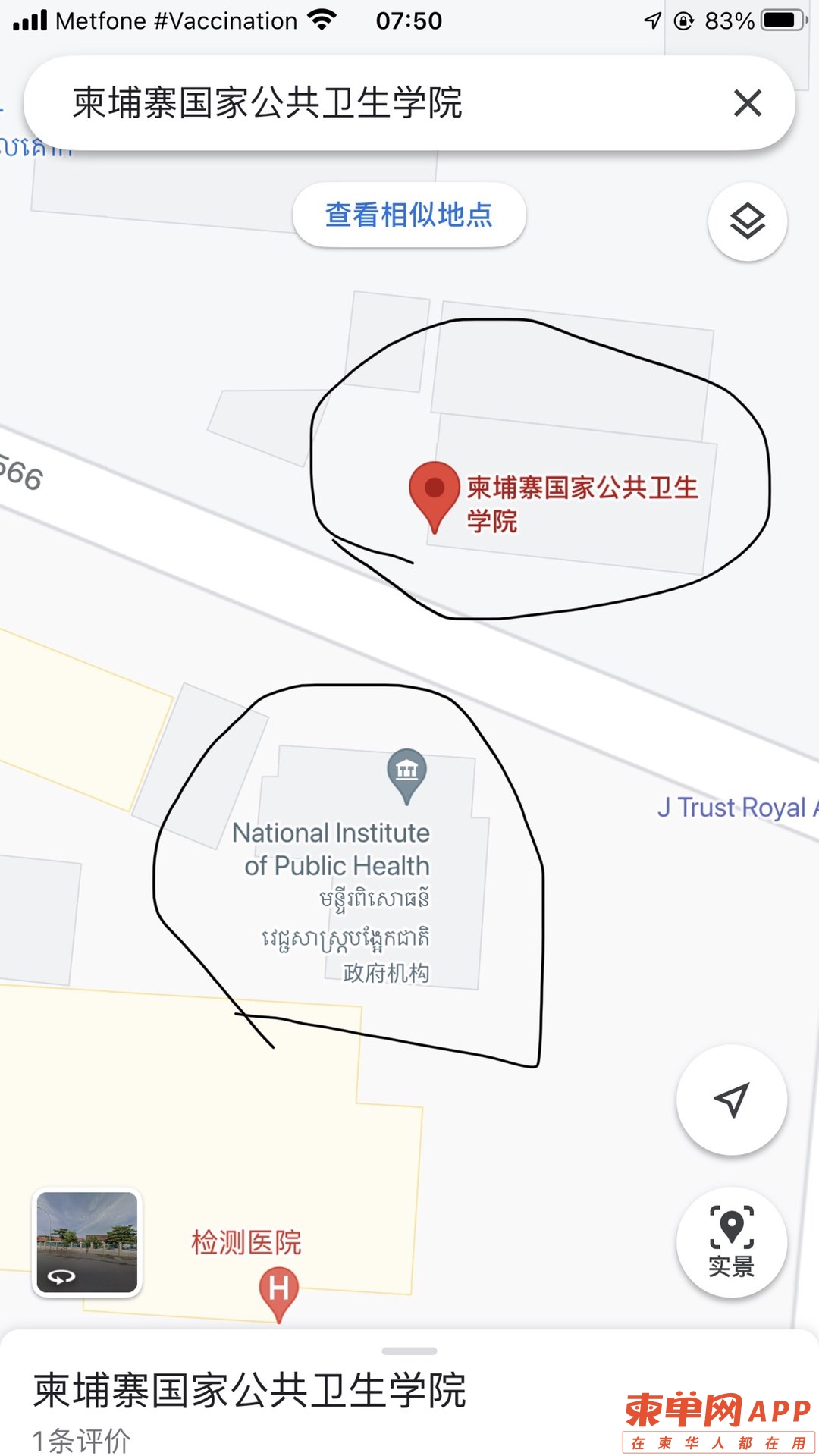819x1456 pixels.
Task: Tap the 查看相似地点 chip
Action: tap(409, 215)
